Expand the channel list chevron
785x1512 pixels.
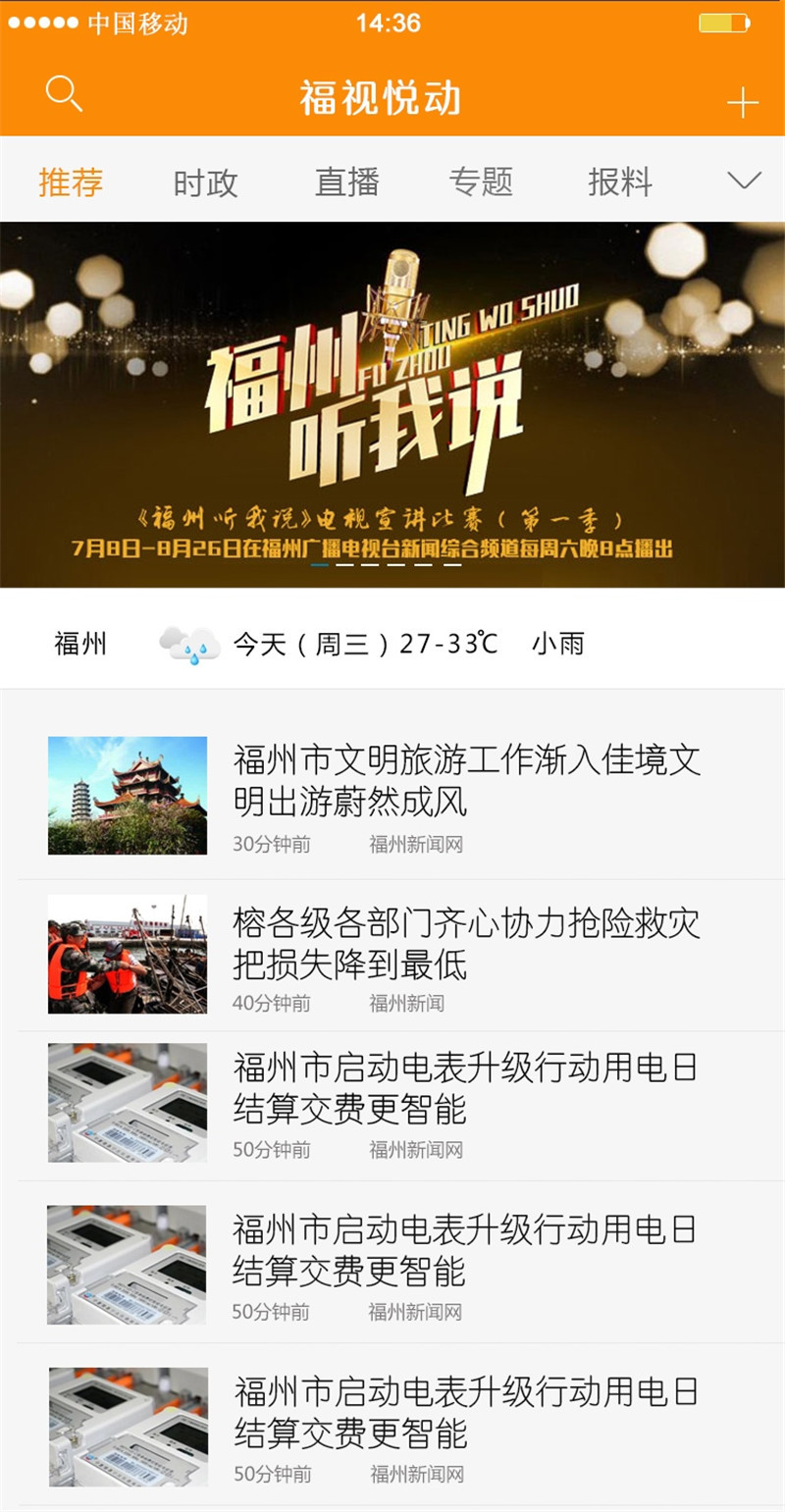tap(744, 181)
